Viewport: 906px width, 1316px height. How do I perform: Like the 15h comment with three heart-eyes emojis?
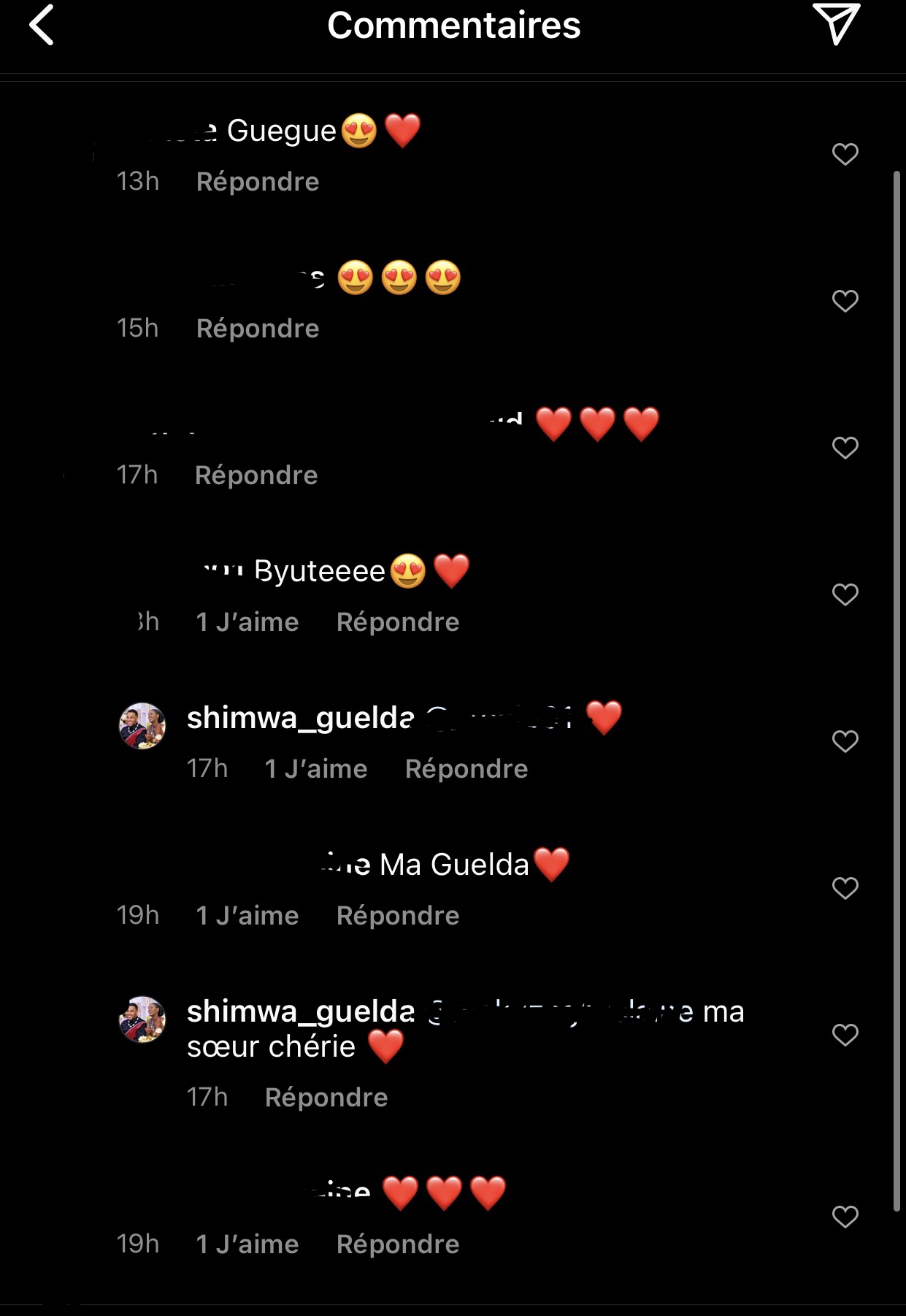845,301
